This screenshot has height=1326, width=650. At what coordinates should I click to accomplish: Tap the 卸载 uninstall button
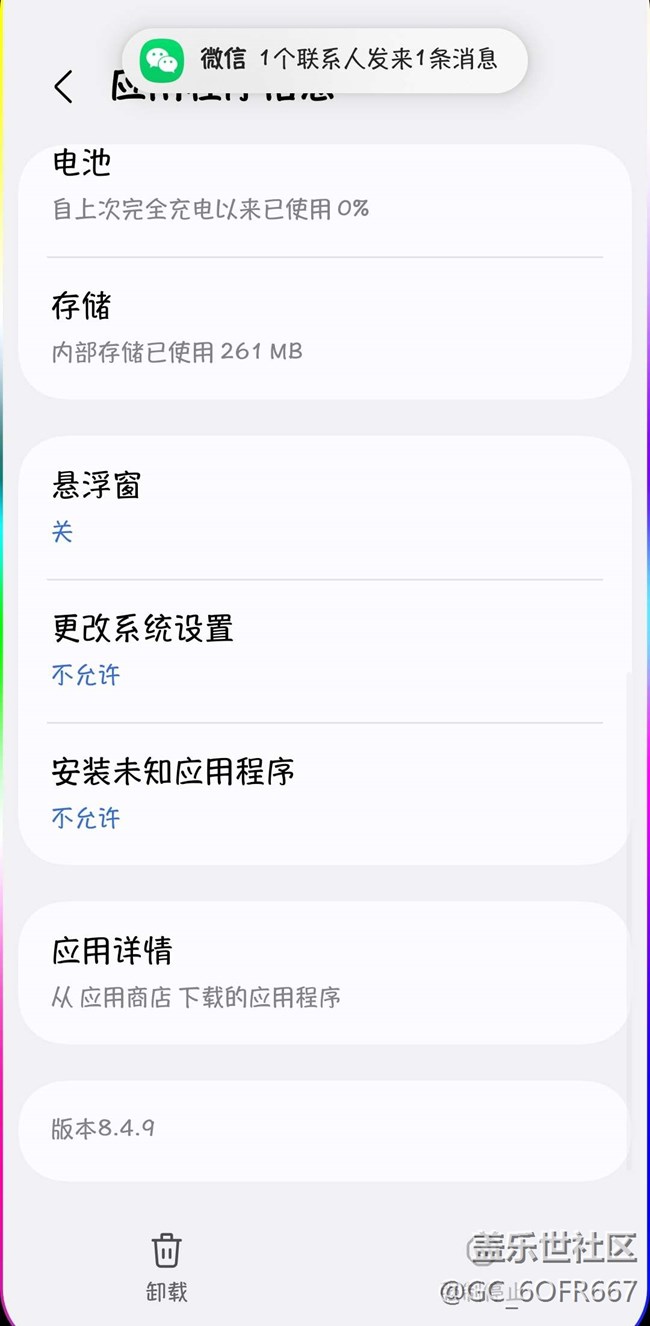tap(166, 1267)
